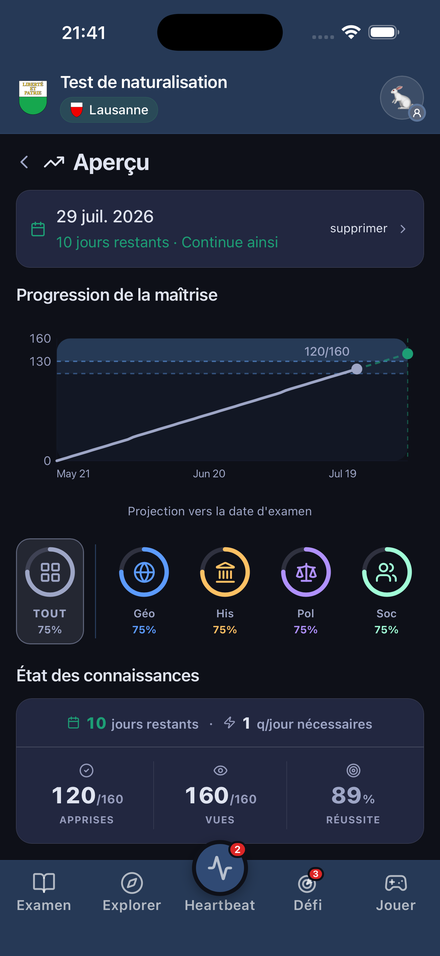Viewport: 440px width, 956px height.
Task: Switch to the Jouer tab
Action: coord(396,892)
